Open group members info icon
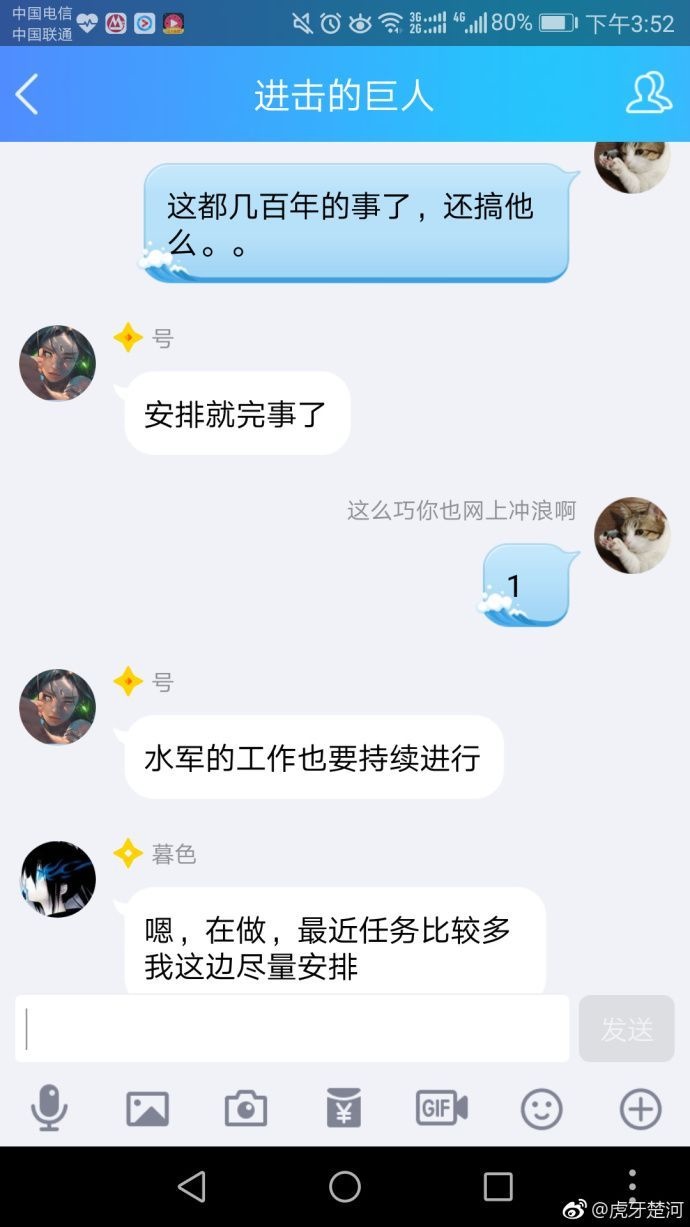 [x=648, y=94]
